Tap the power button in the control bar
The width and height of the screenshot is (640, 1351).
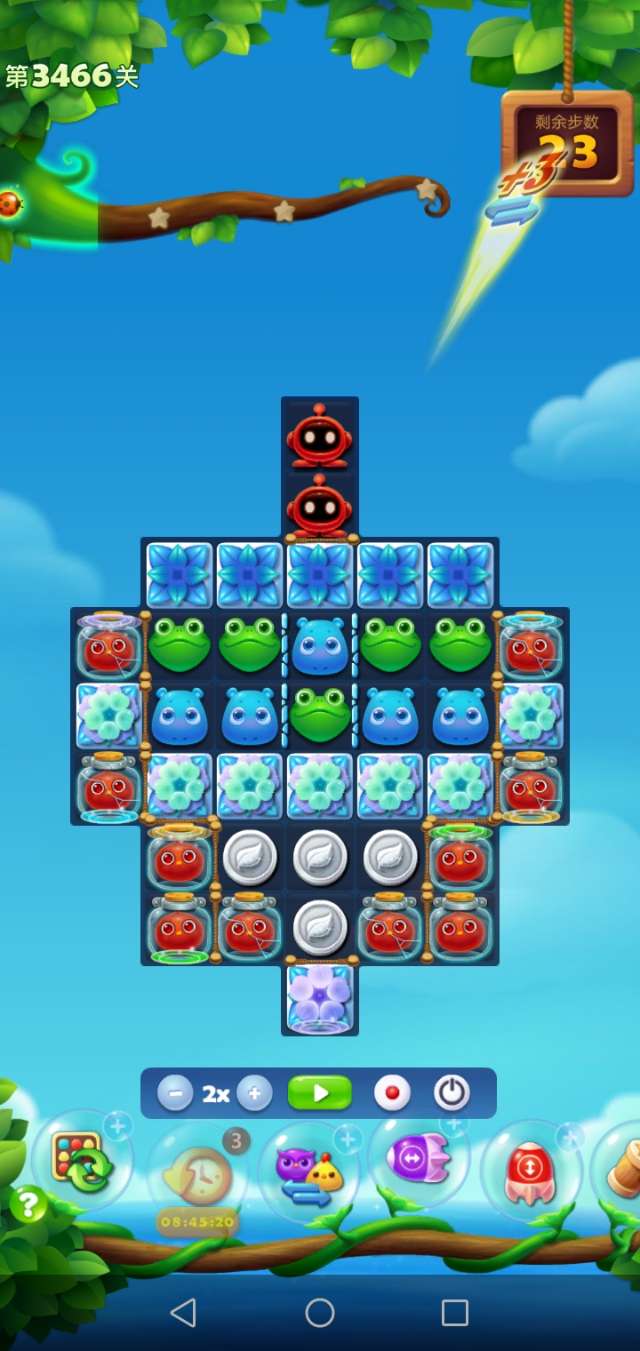[452, 1094]
